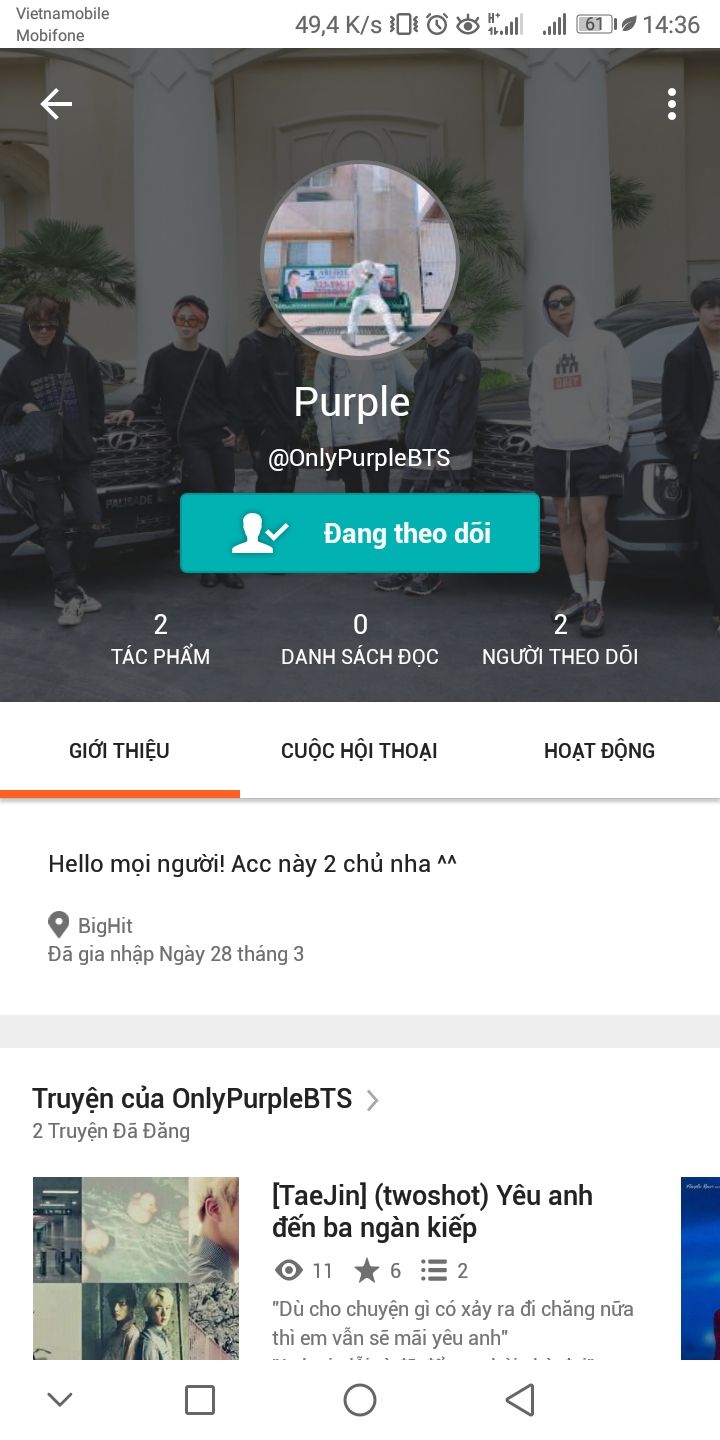720x1440 pixels.
Task: Open story titled Yêu anh đến ba ngàn kiếp
Action: tap(432, 1211)
